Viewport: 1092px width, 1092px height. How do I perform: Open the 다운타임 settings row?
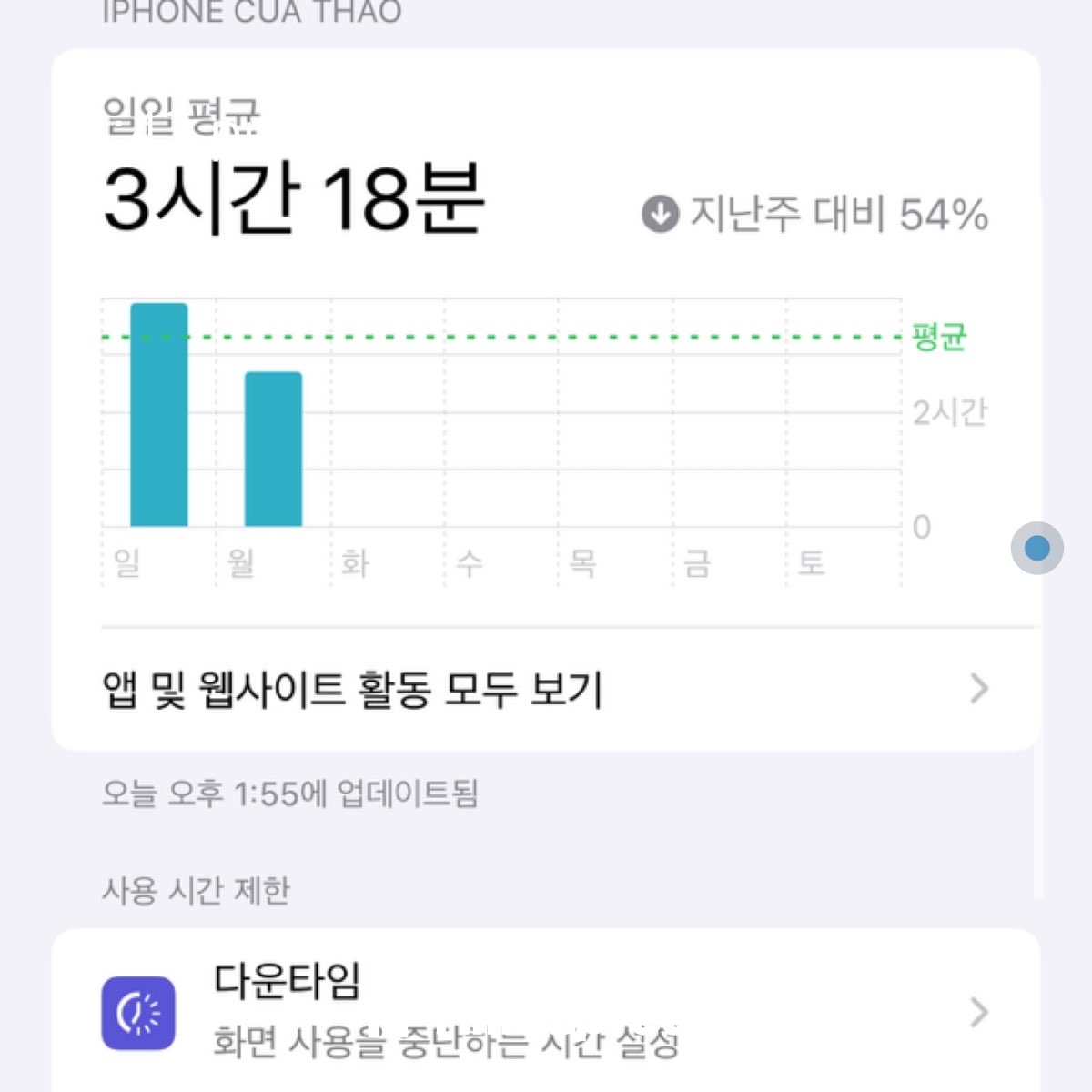click(x=544, y=1012)
